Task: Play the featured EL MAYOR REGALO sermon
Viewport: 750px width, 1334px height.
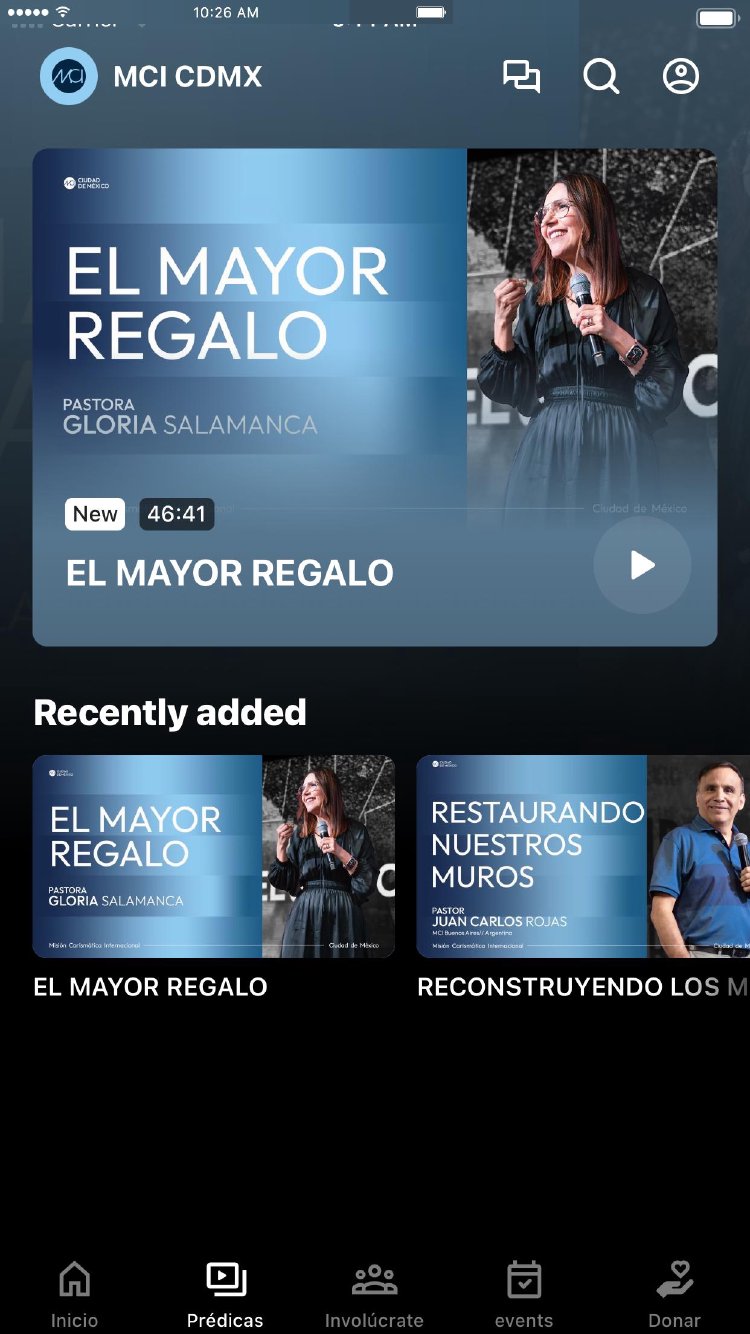Action: click(641, 564)
